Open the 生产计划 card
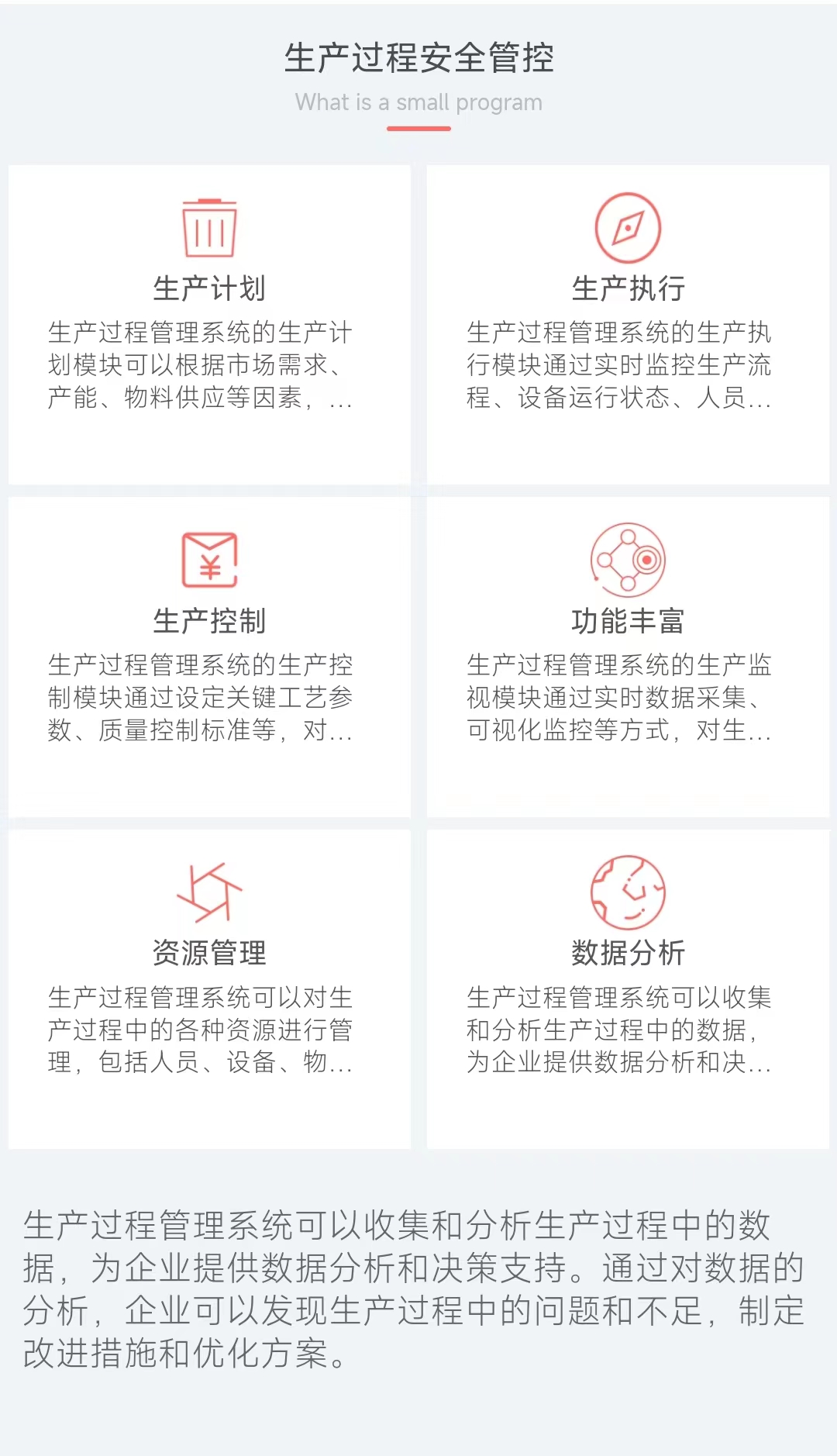The width and height of the screenshot is (837, 1456). [x=209, y=324]
